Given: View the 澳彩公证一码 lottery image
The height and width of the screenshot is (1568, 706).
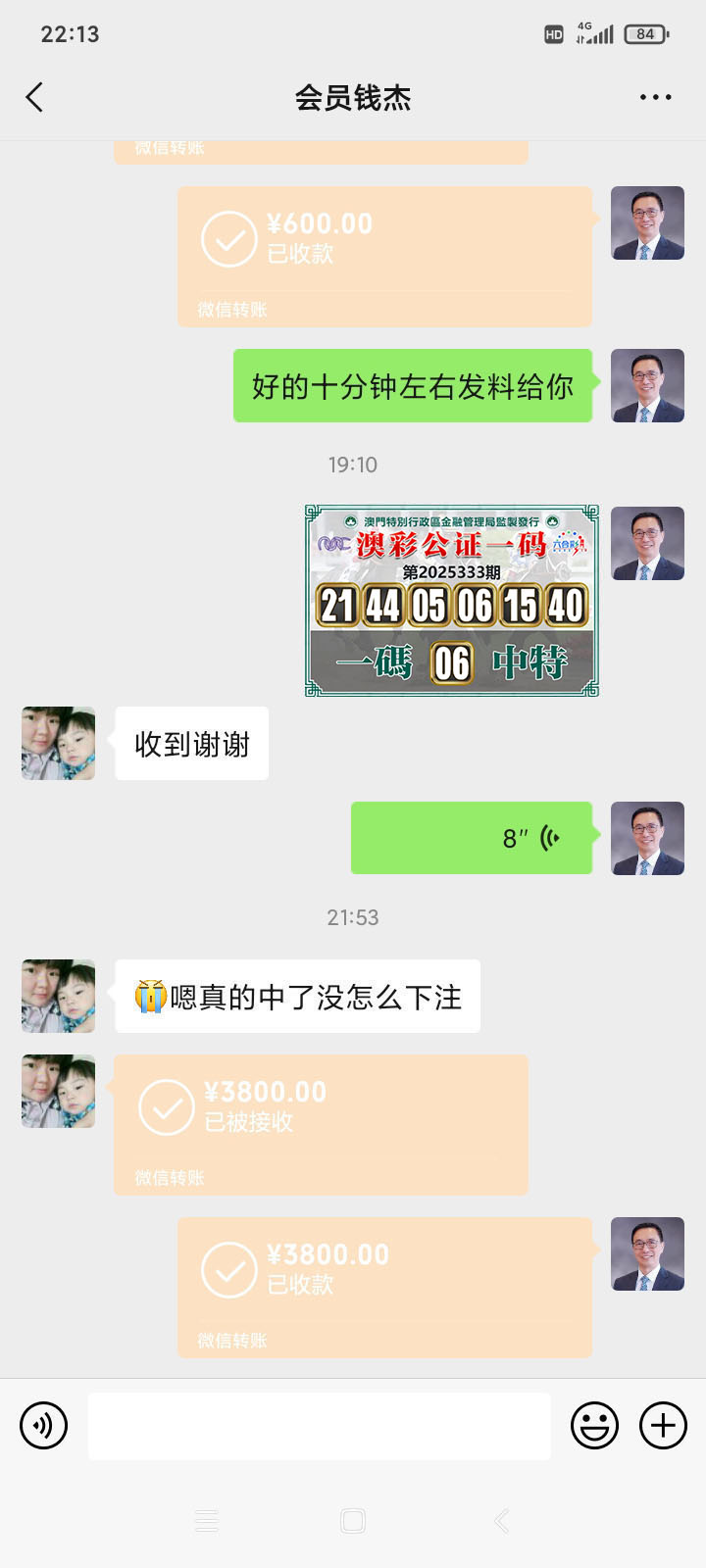Looking at the screenshot, I should click(x=452, y=601).
